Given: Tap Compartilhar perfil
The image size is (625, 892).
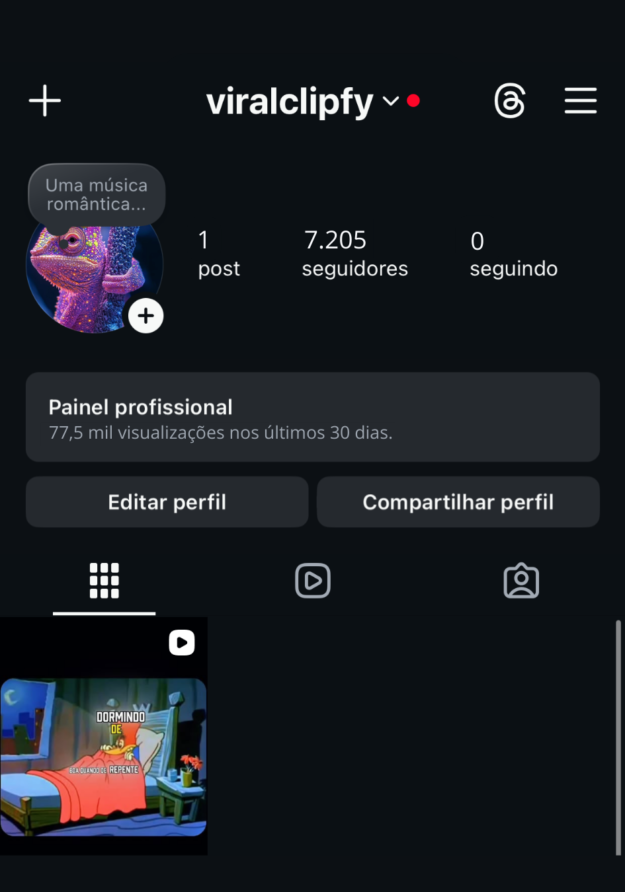Looking at the screenshot, I should (458, 502).
